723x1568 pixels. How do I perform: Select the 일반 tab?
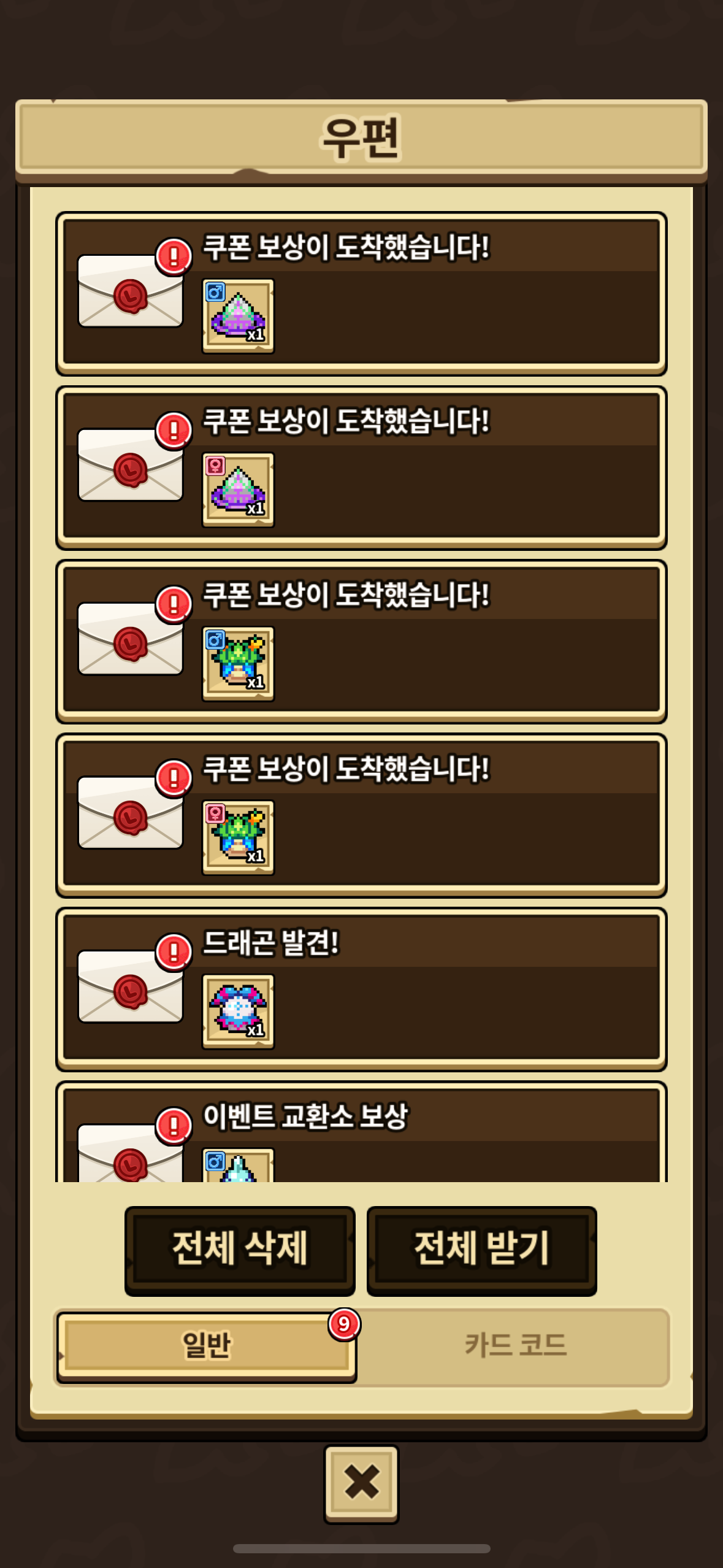pos(207,1346)
